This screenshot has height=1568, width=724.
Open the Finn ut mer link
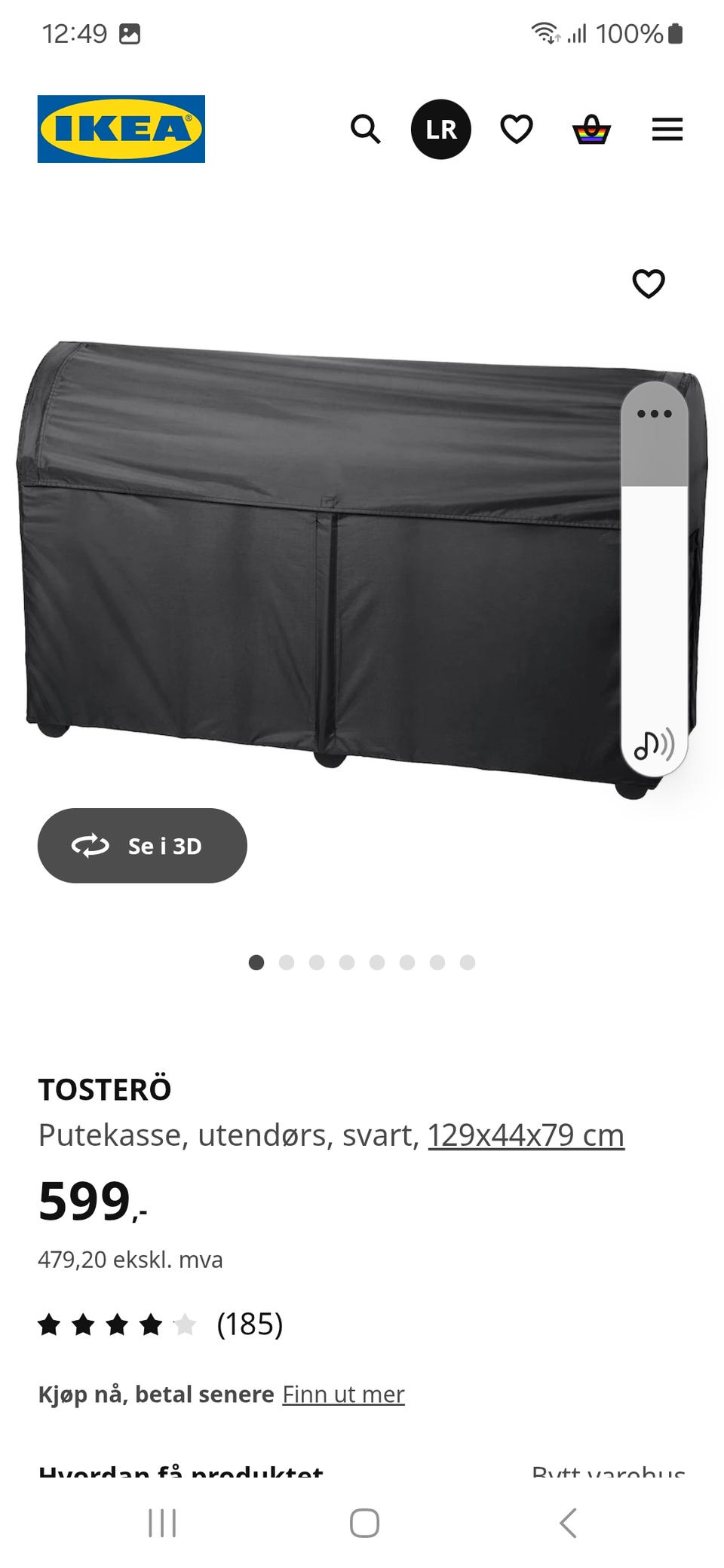(x=343, y=1395)
